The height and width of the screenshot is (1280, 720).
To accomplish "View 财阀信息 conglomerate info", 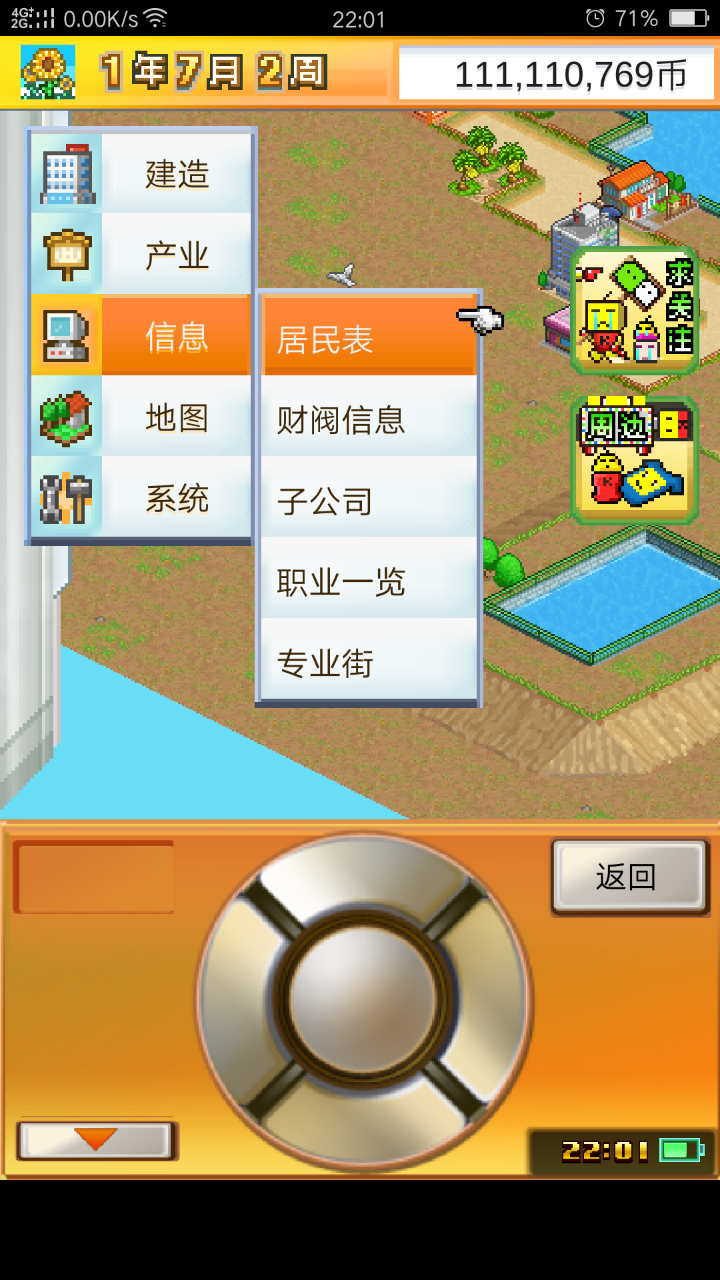I will pos(368,420).
